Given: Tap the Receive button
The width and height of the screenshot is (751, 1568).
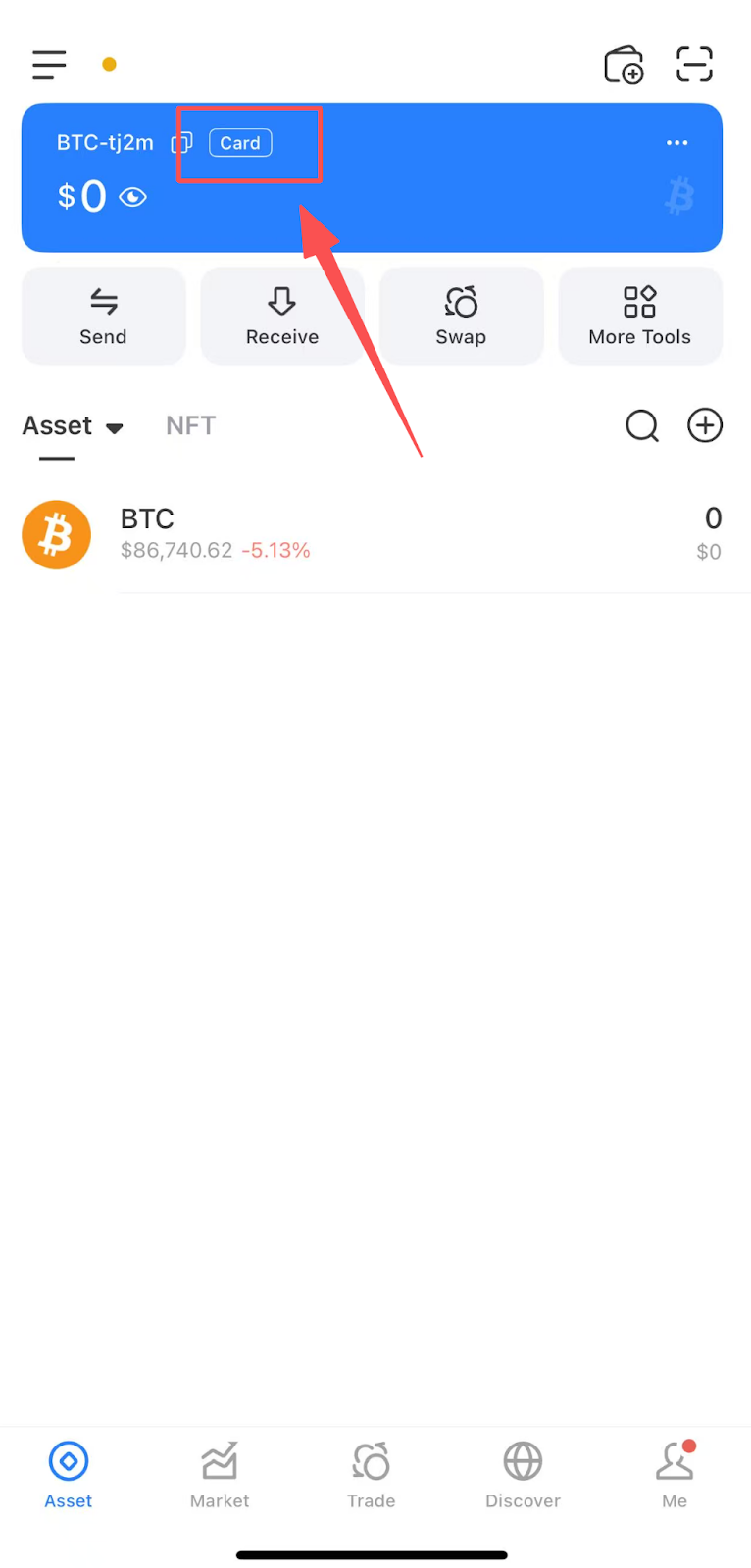Looking at the screenshot, I should click(282, 316).
